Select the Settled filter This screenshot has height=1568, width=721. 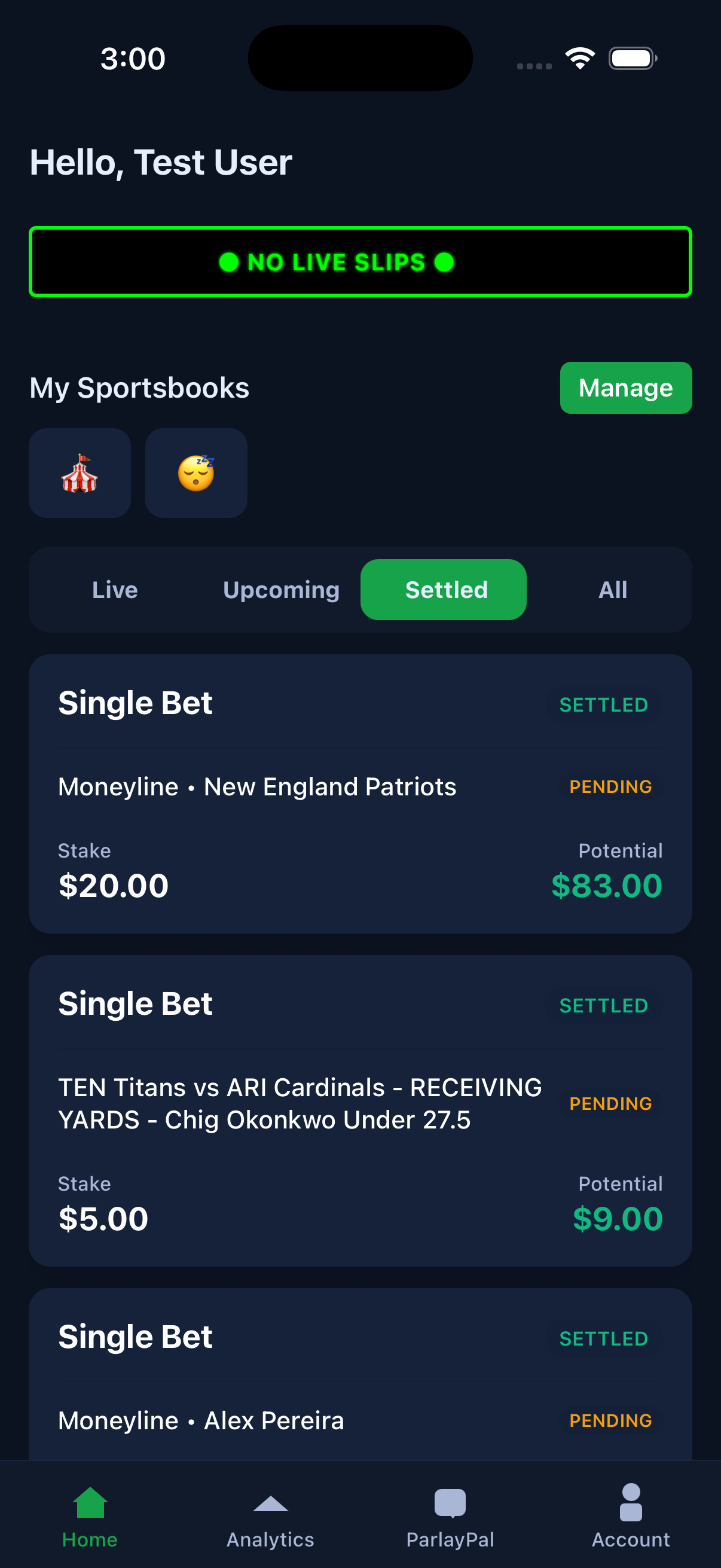444,590
